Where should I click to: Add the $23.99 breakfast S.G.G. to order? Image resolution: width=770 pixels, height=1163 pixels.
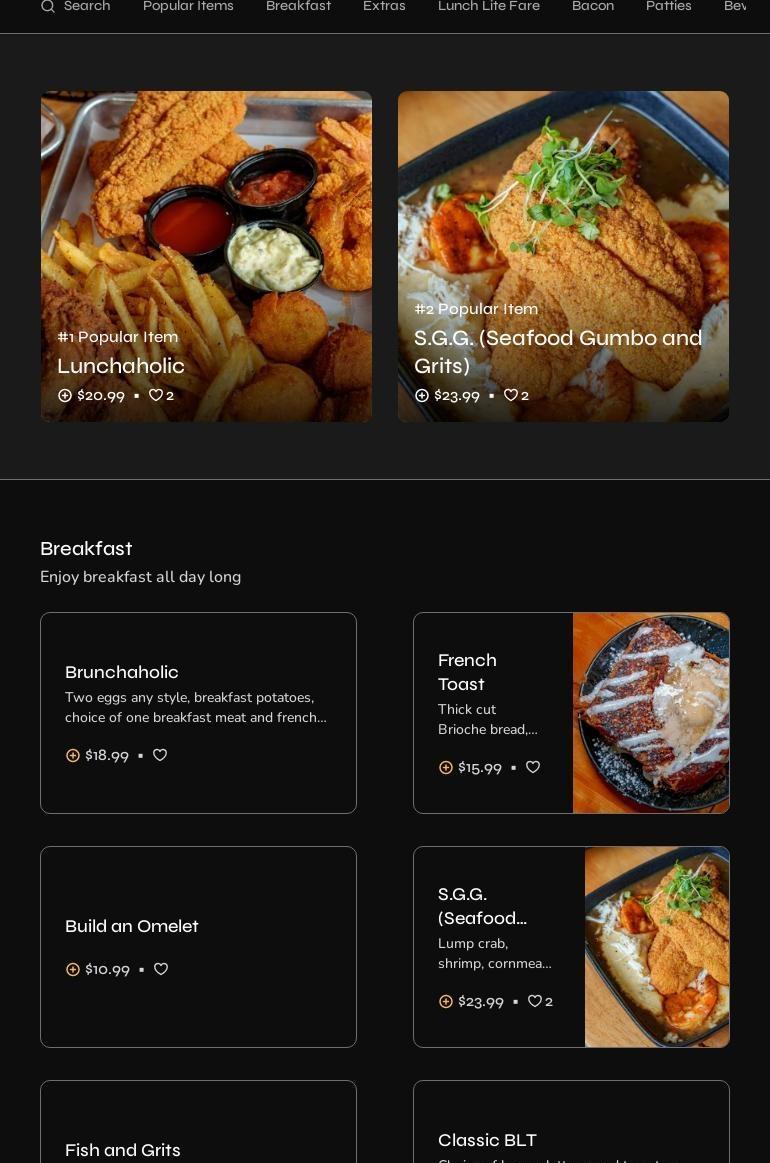point(446,1002)
